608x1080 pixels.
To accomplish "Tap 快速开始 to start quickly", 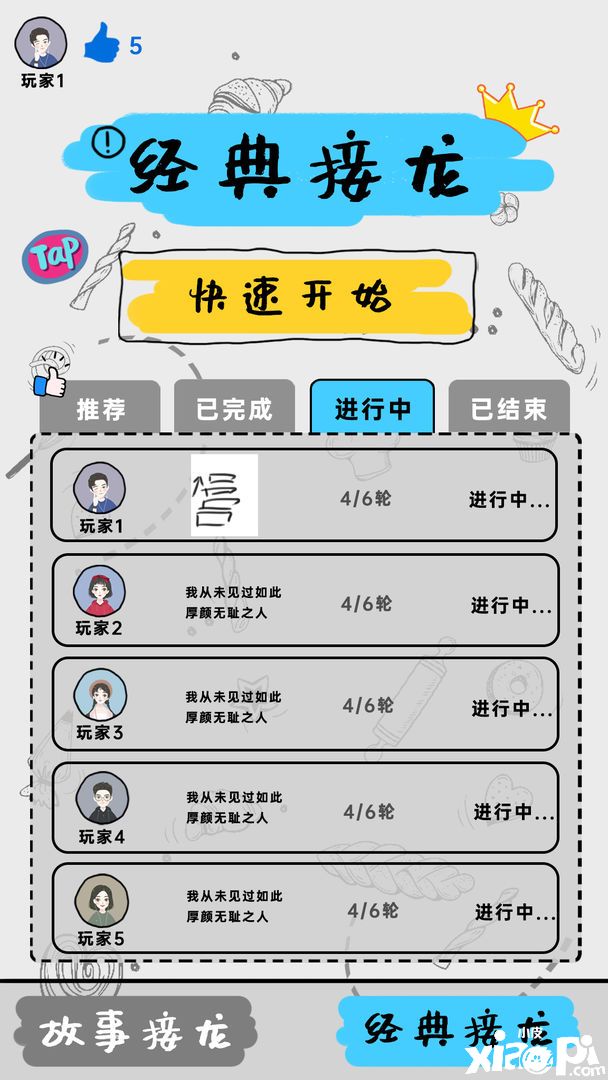I will coord(293,295).
